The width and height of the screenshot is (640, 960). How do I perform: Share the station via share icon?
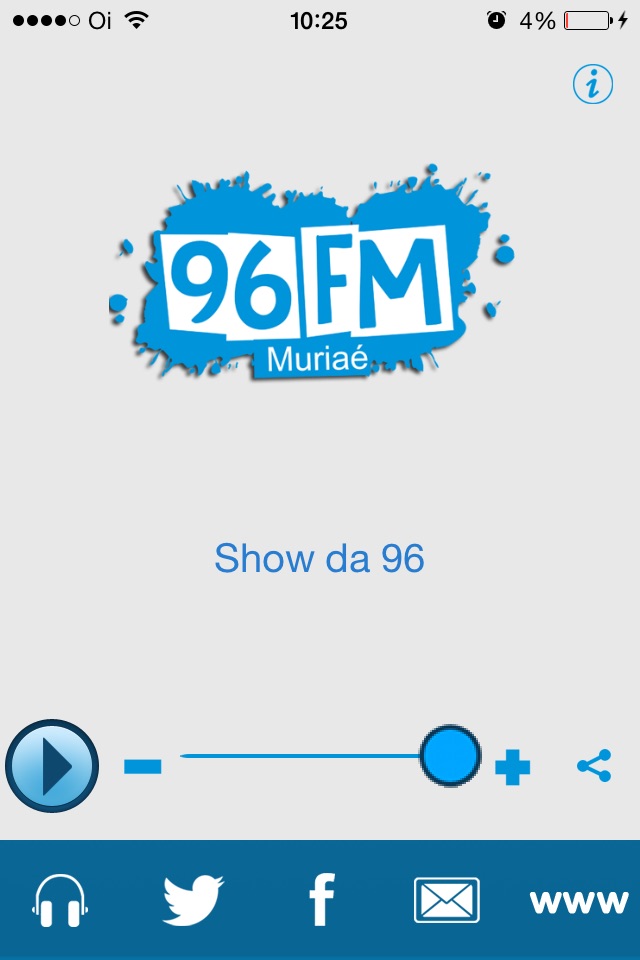pyautogui.click(x=594, y=765)
